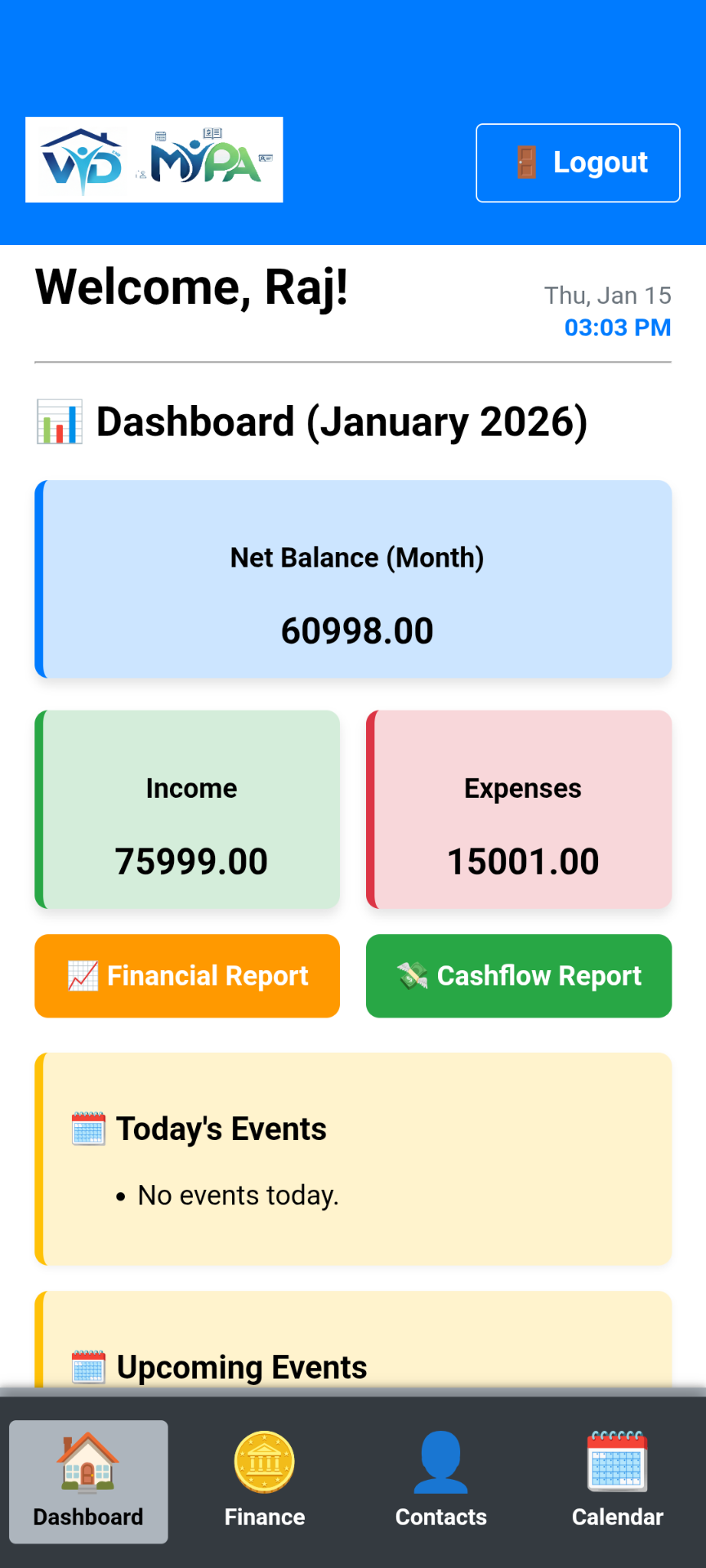Viewport: 706px width, 1568px height.
Task: Click the chart icon inside Financial Report button
Action: tap(83, 976)
